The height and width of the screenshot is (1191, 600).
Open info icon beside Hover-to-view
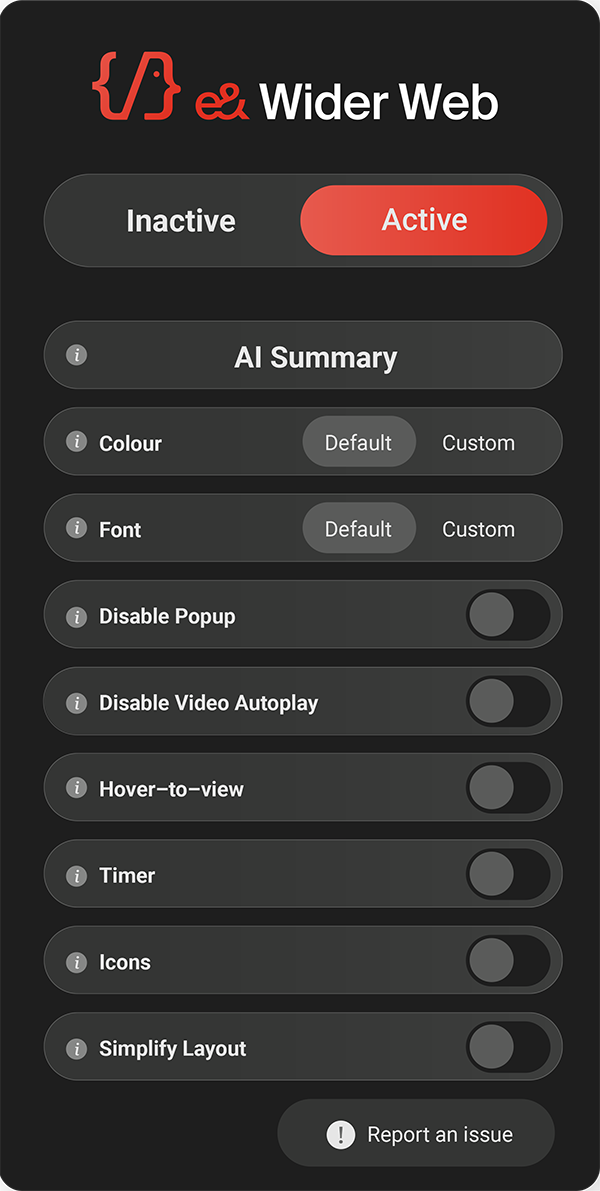click(x=76, y=789)
